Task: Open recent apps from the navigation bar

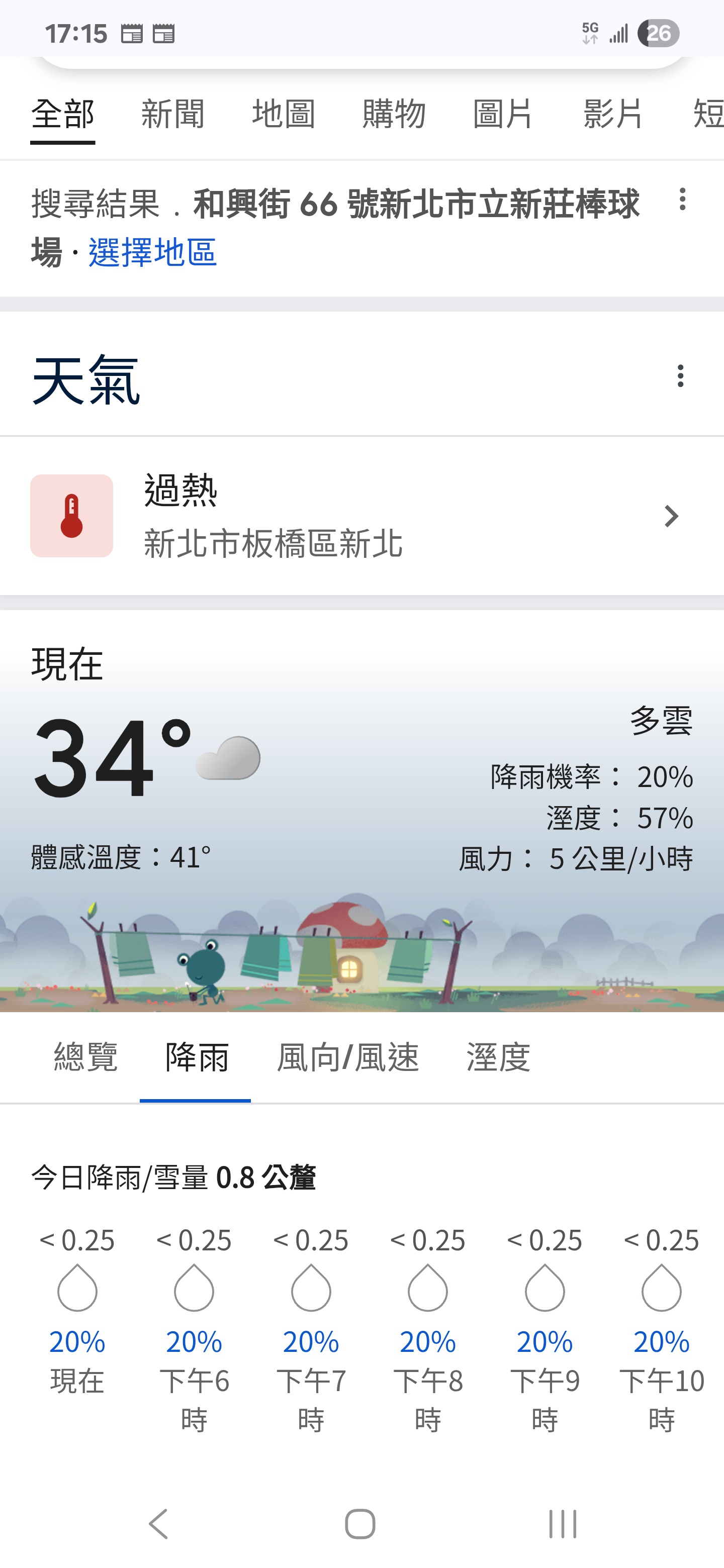Action: click(x=562, y=1524)
